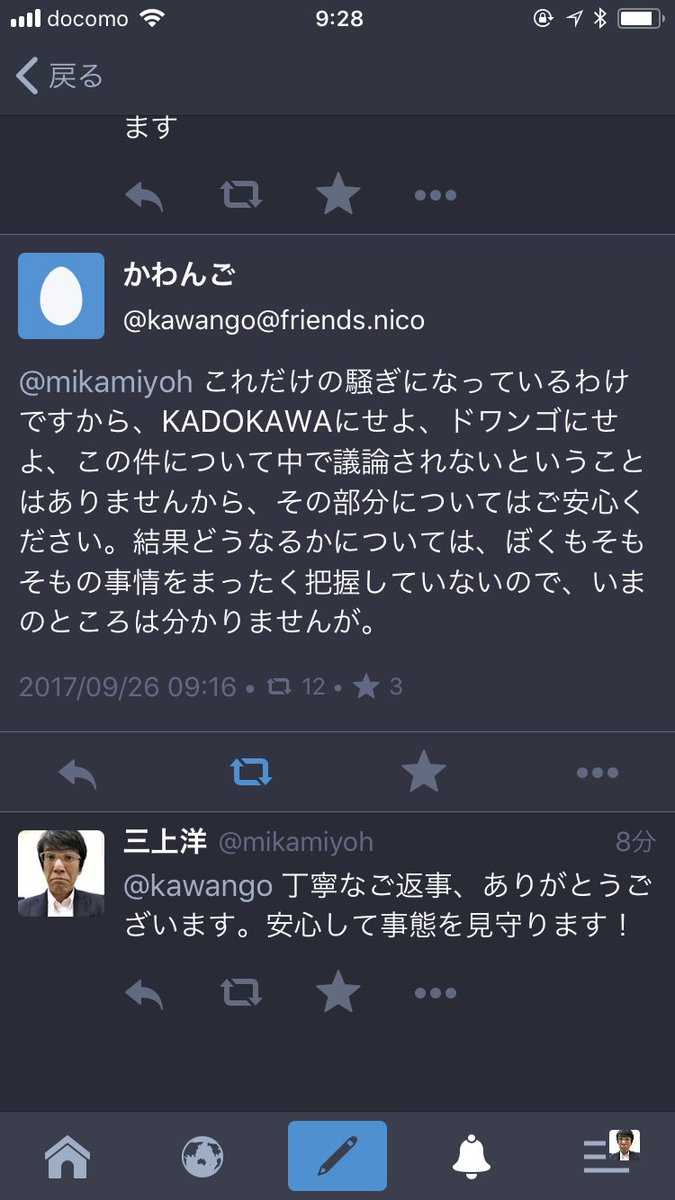
Task: Go back with the 戻る button
Action: click(60, 76)
